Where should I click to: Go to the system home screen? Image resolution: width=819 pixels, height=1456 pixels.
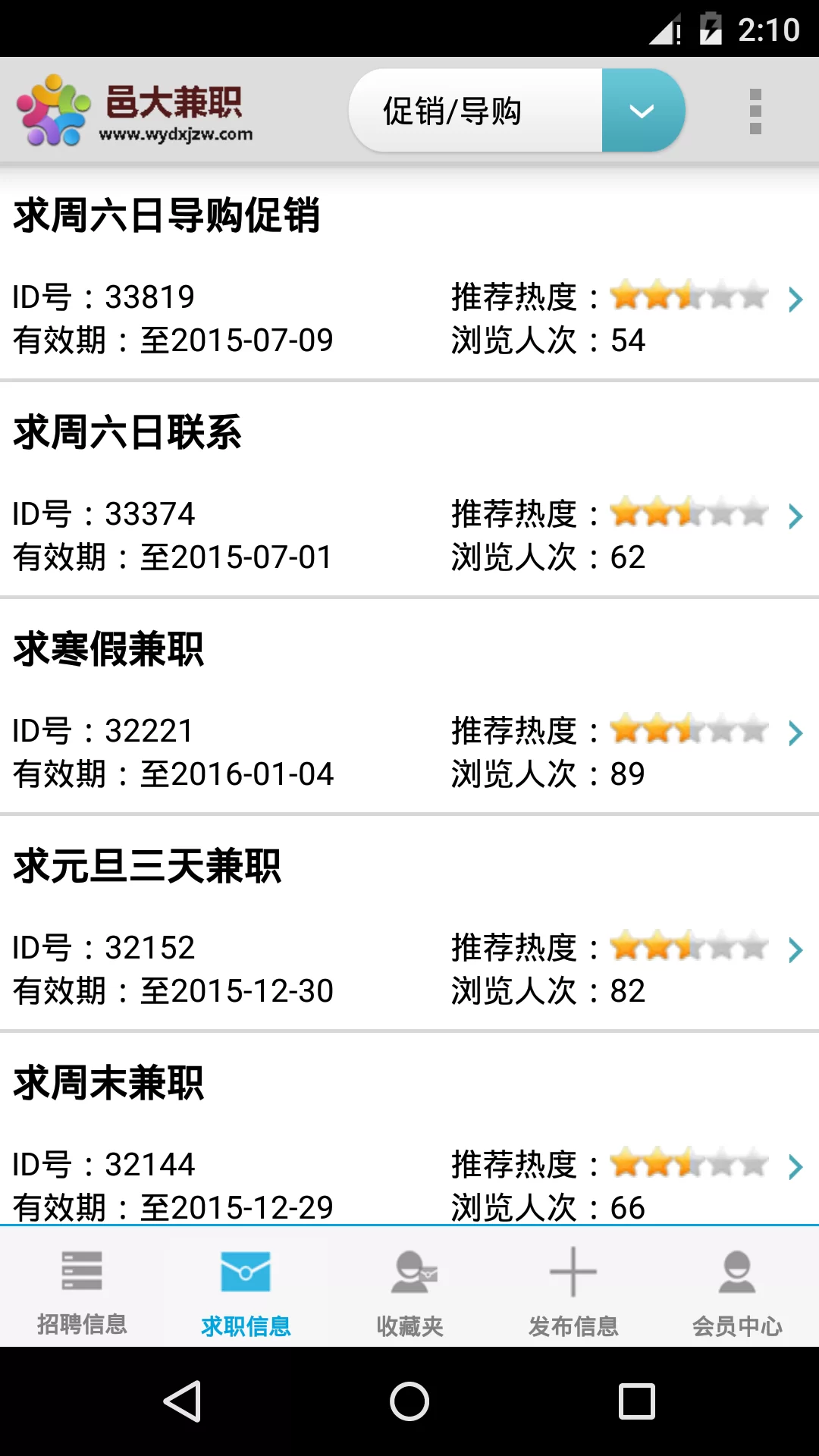[409, 1401]
